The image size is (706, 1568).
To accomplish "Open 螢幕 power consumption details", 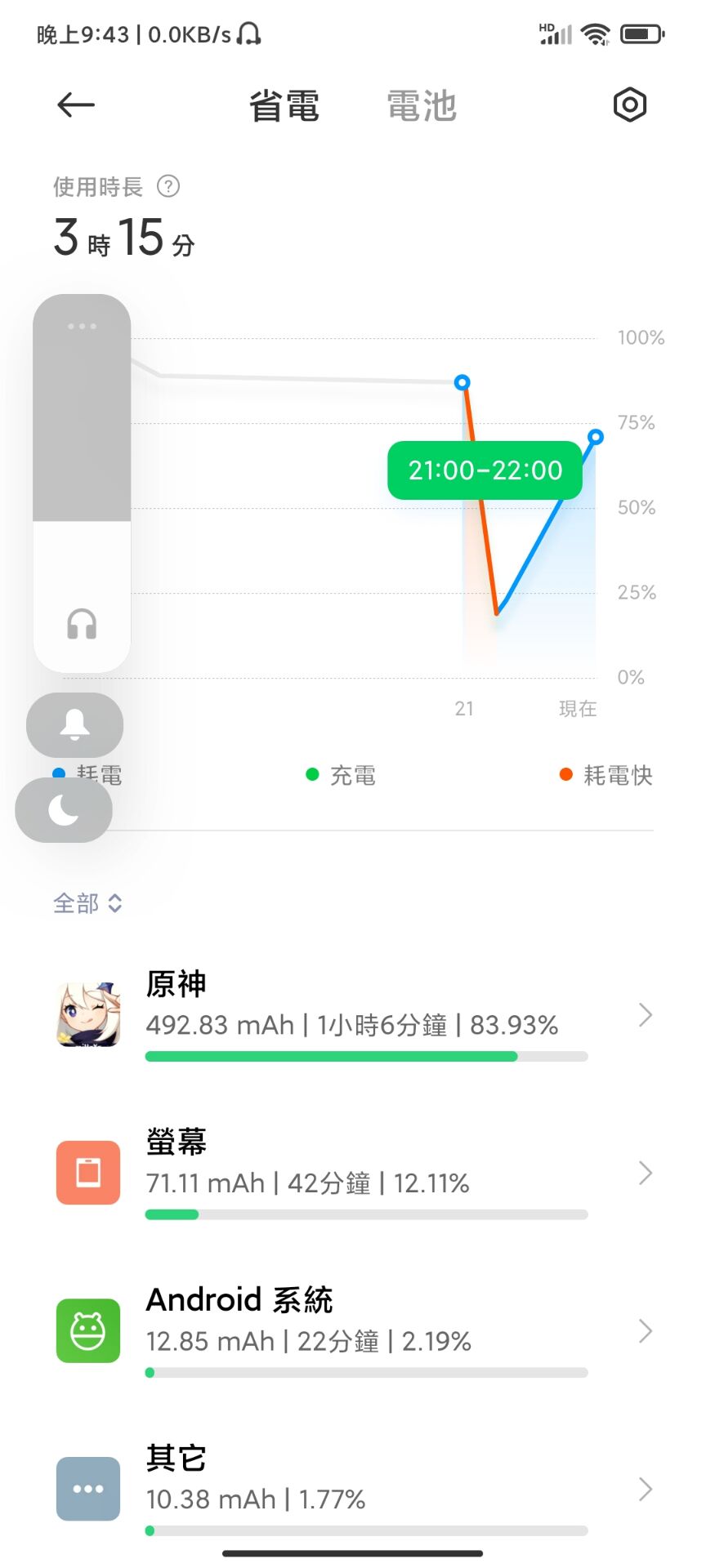I will [x=353, y=1174].
